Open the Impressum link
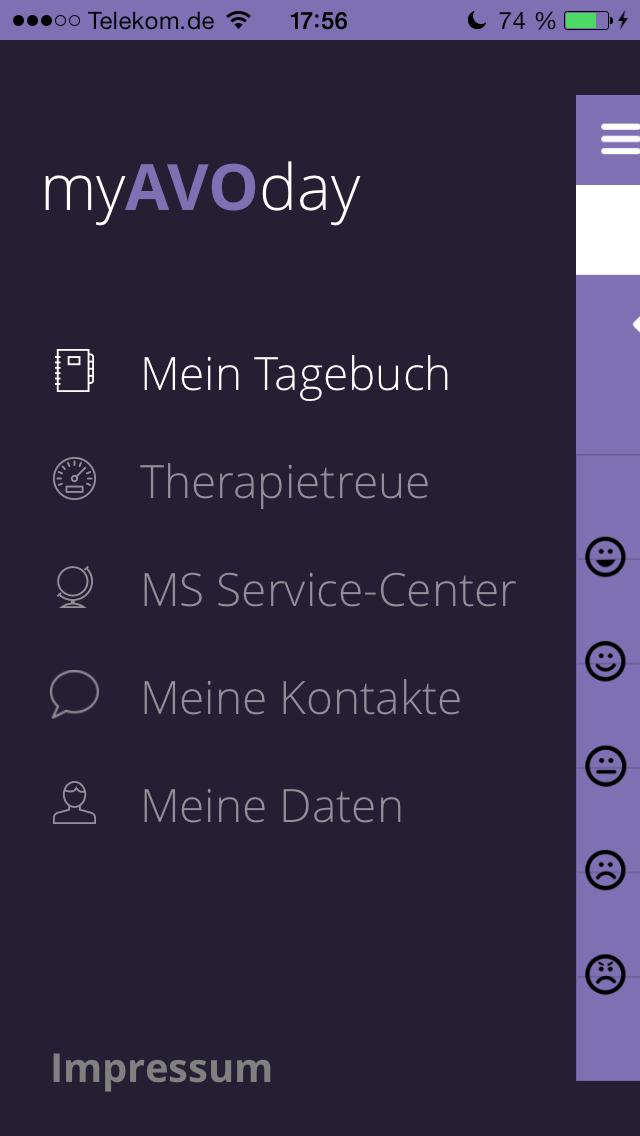The image size is (640, 1136). coord(161,1068)
